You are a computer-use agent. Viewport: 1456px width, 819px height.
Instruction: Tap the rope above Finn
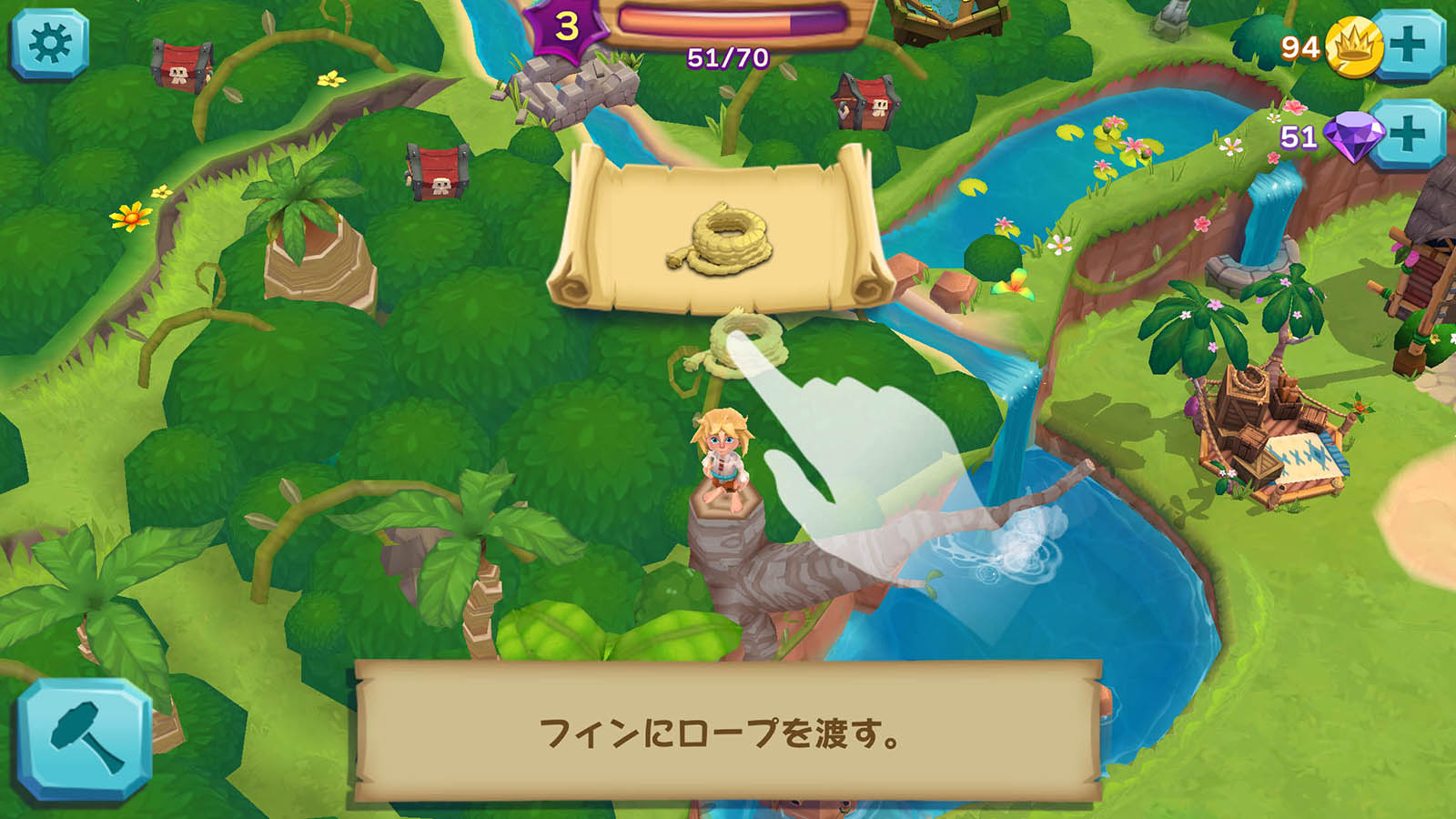735,343
